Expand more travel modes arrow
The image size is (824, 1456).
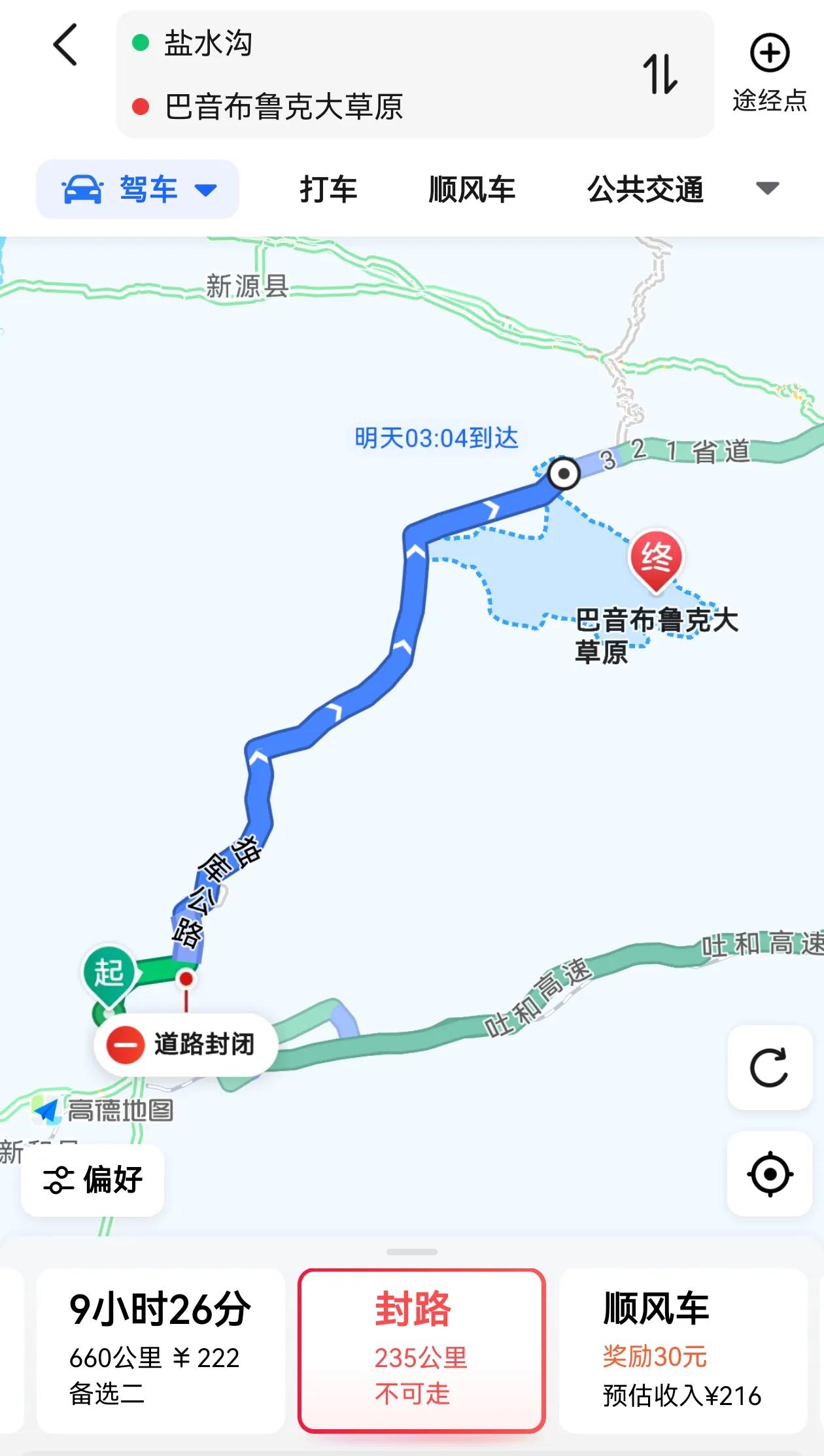tap(767, 188)
